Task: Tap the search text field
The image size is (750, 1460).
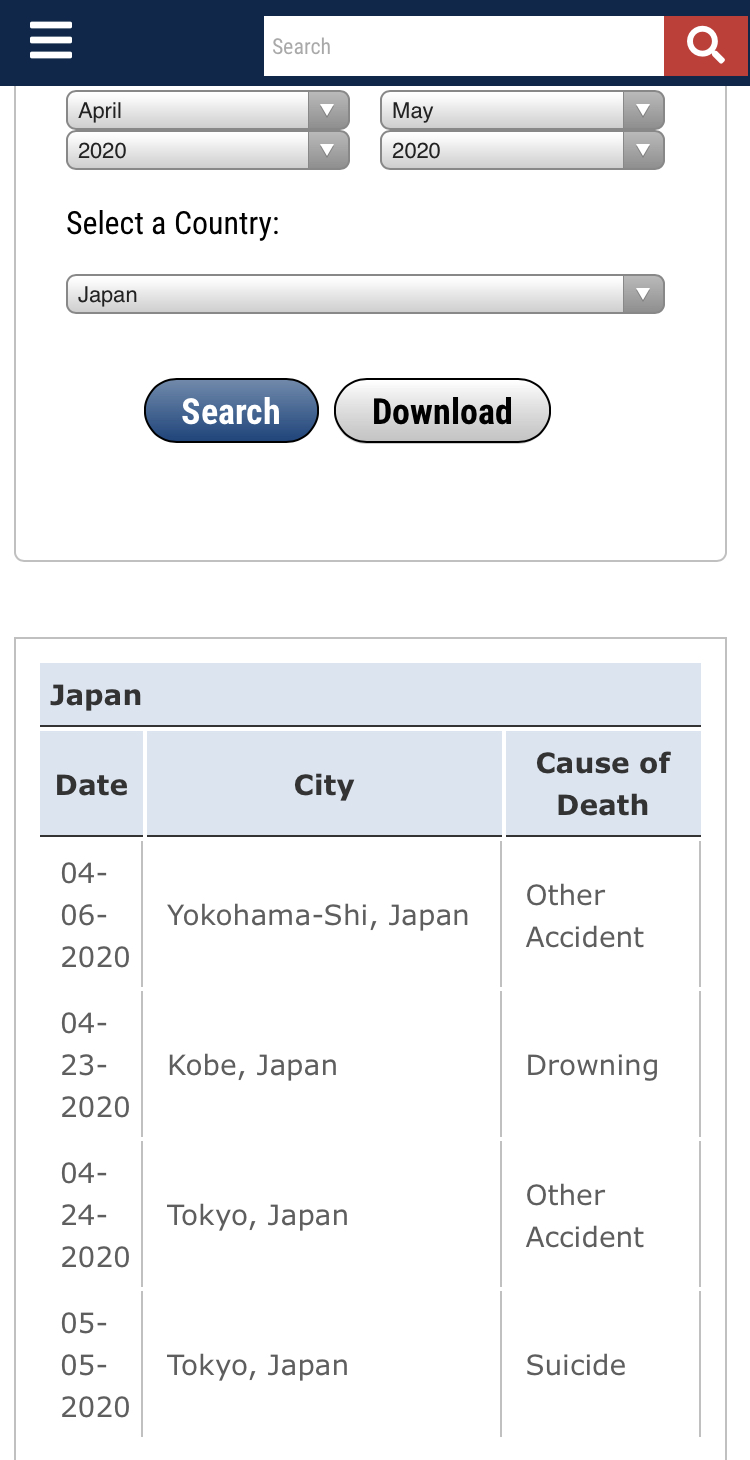Action: (464, 46)
